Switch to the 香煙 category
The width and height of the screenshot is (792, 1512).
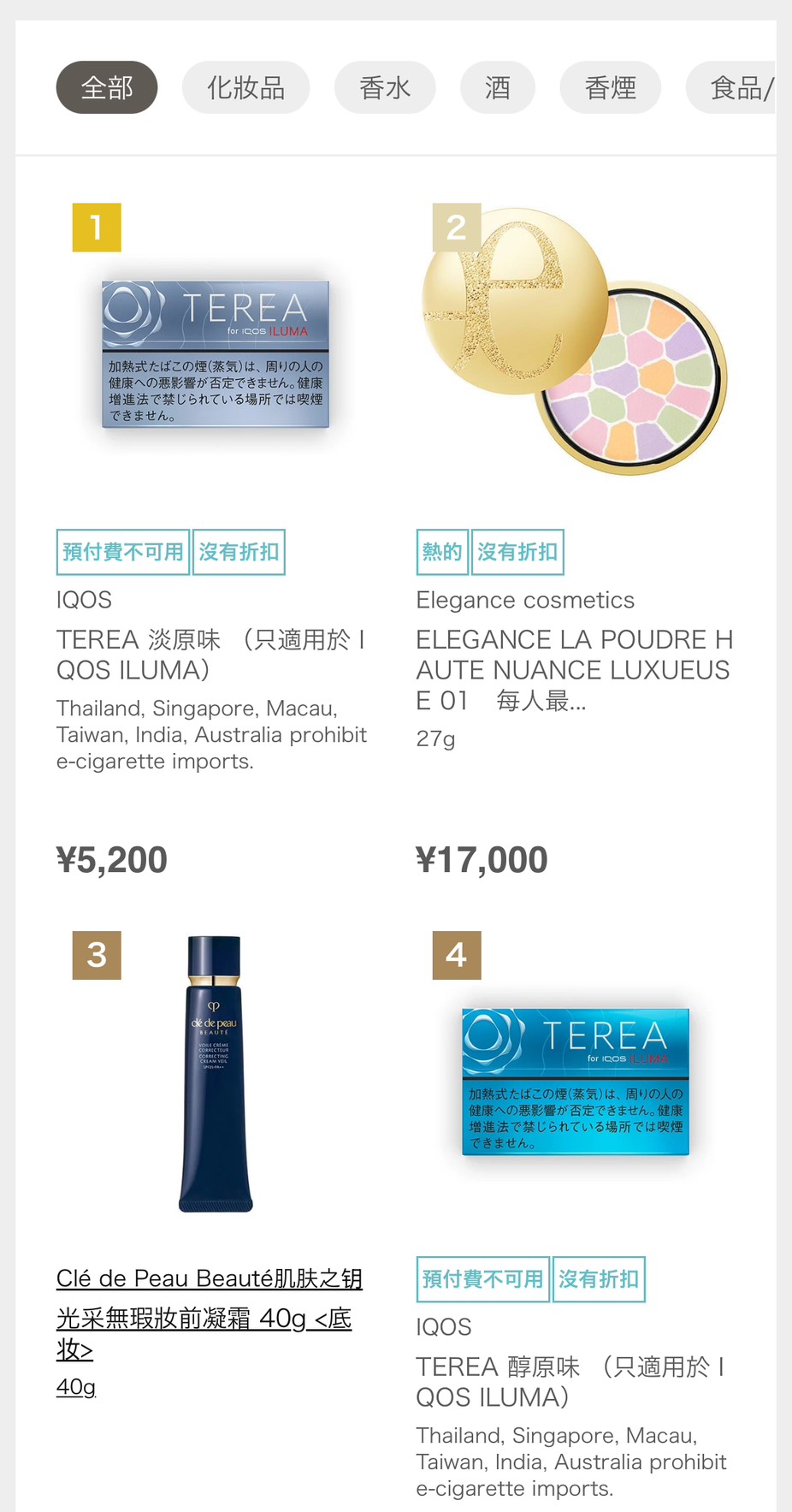(x=610, y=87)
